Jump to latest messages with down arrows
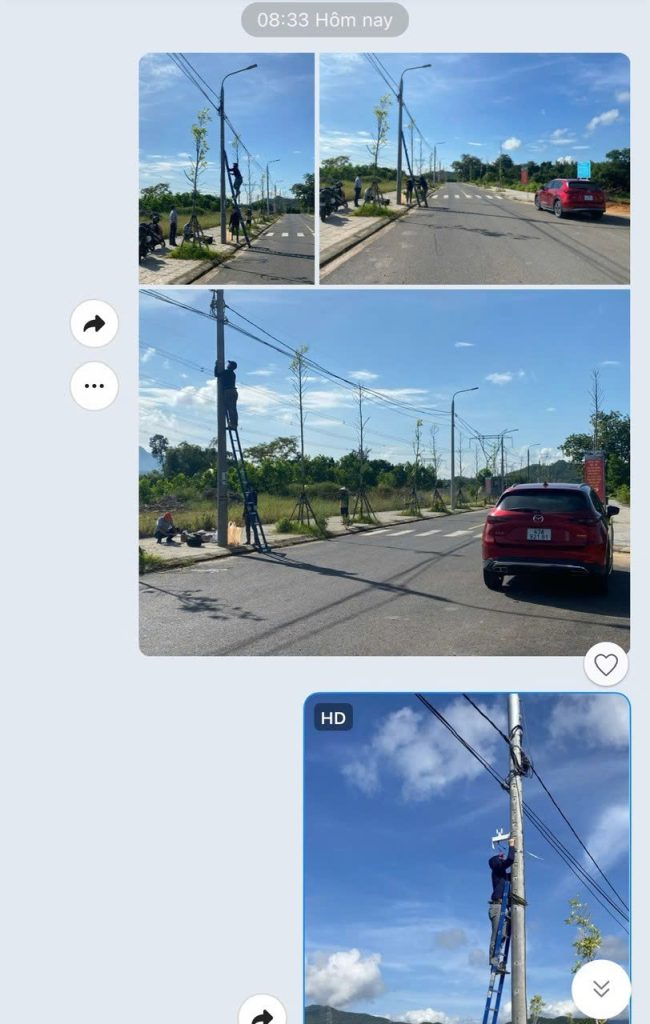The width and height of the screenshot is (650, 1024). (601, 989)
